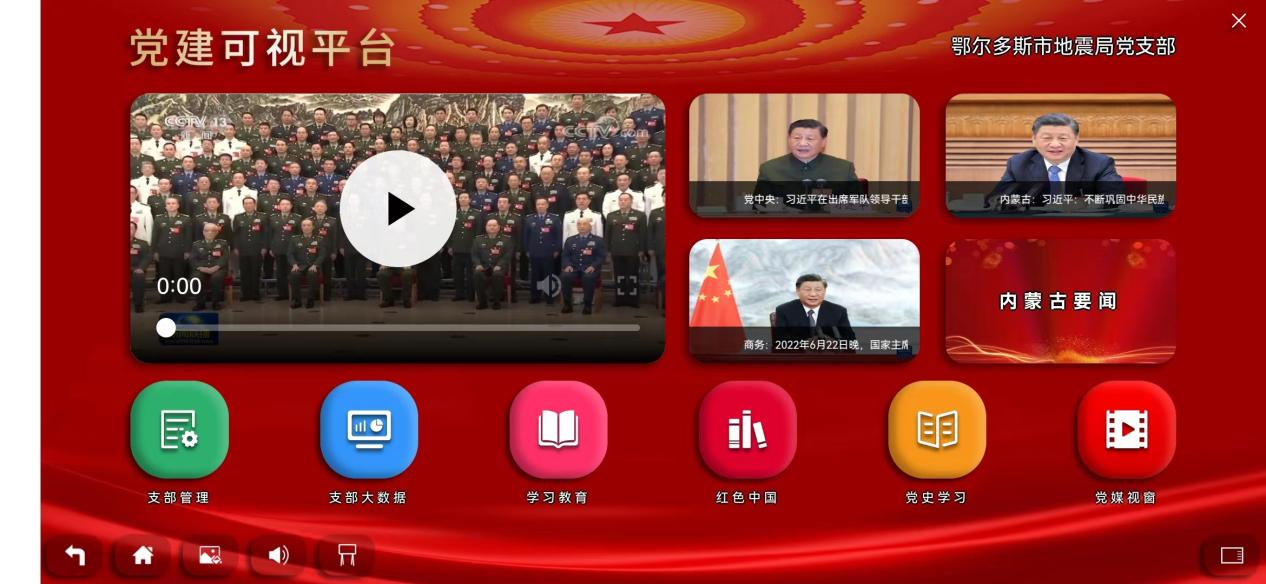The image size is (1266, 584).
Task: Open the 内蒙古要闻 card
Action: coord(1060,300)
